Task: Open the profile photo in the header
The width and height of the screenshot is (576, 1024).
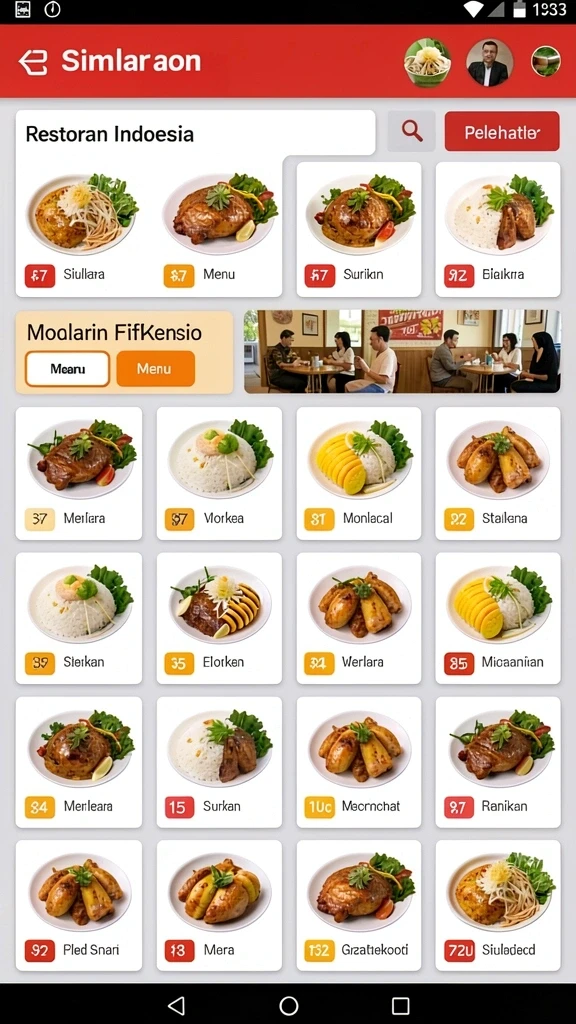Action: click(x=490, y=63)
